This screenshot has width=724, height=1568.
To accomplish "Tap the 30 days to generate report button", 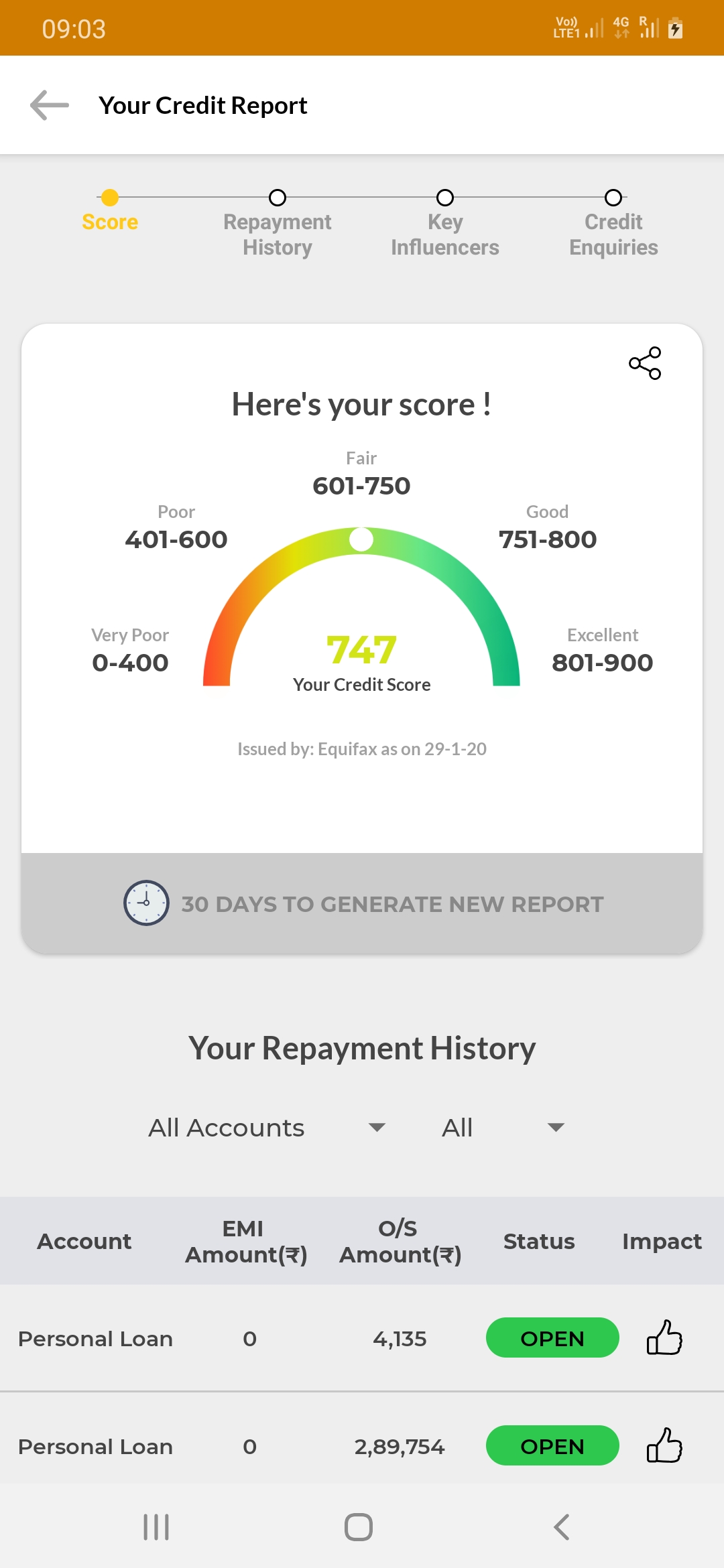I will tap(362, 903).
